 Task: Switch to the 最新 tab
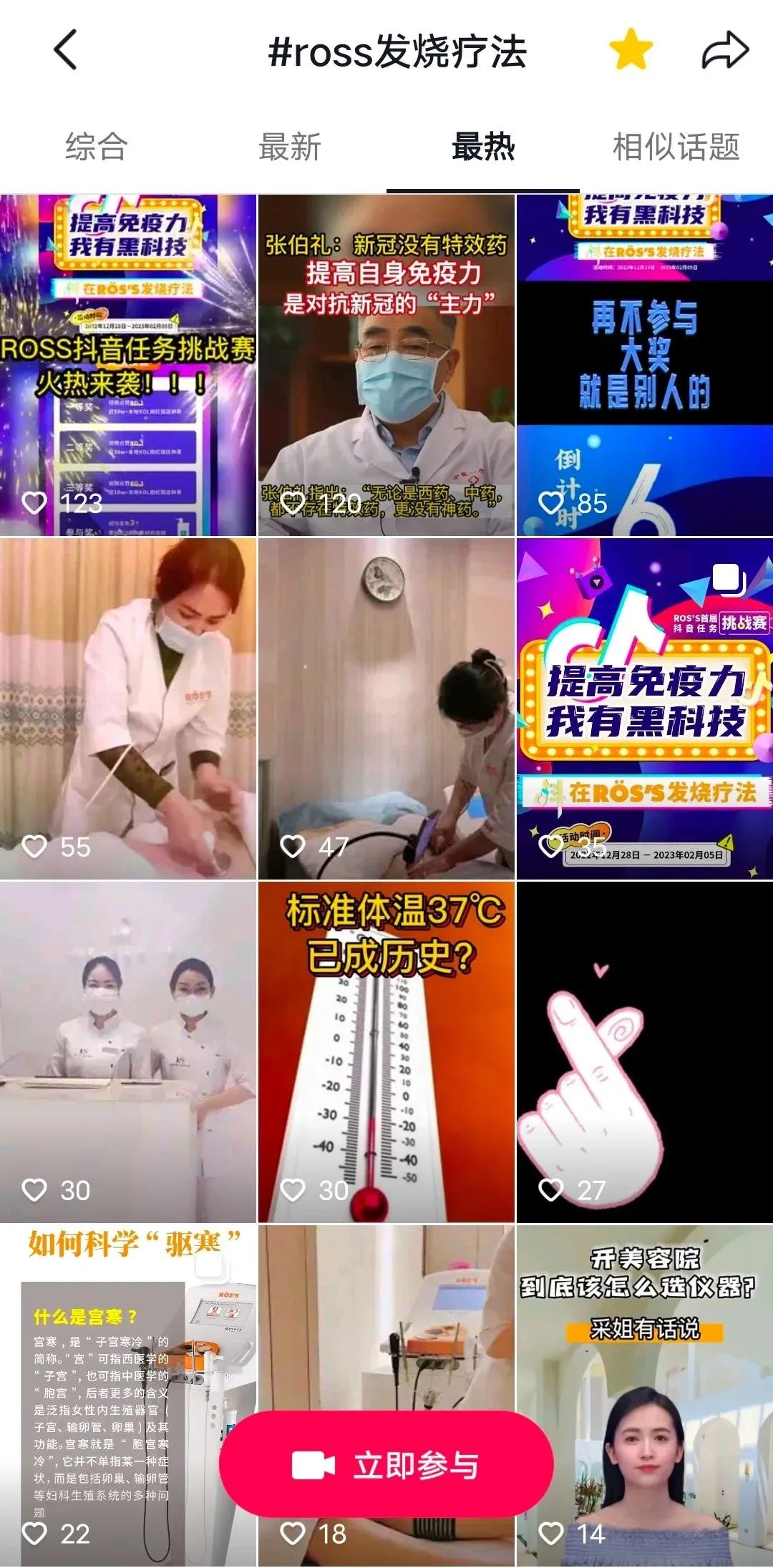click(290, 147)
